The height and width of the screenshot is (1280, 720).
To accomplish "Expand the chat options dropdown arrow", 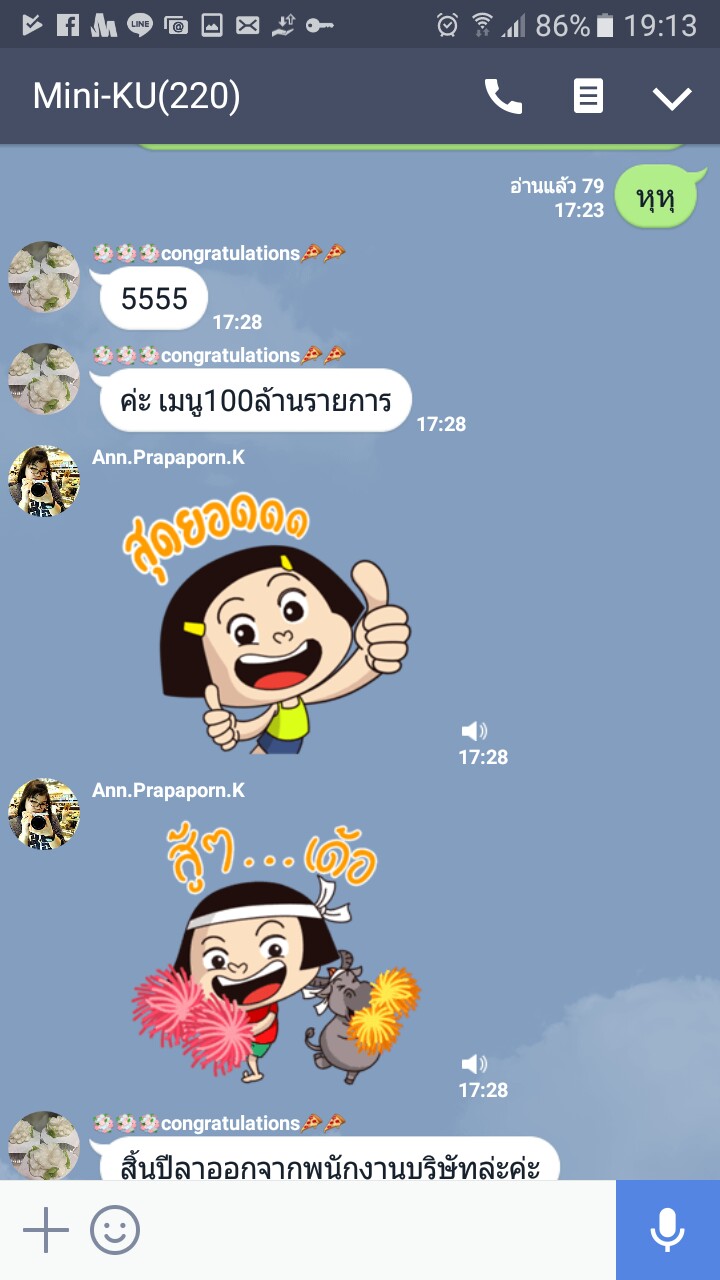I will click(x=672, y=97).
